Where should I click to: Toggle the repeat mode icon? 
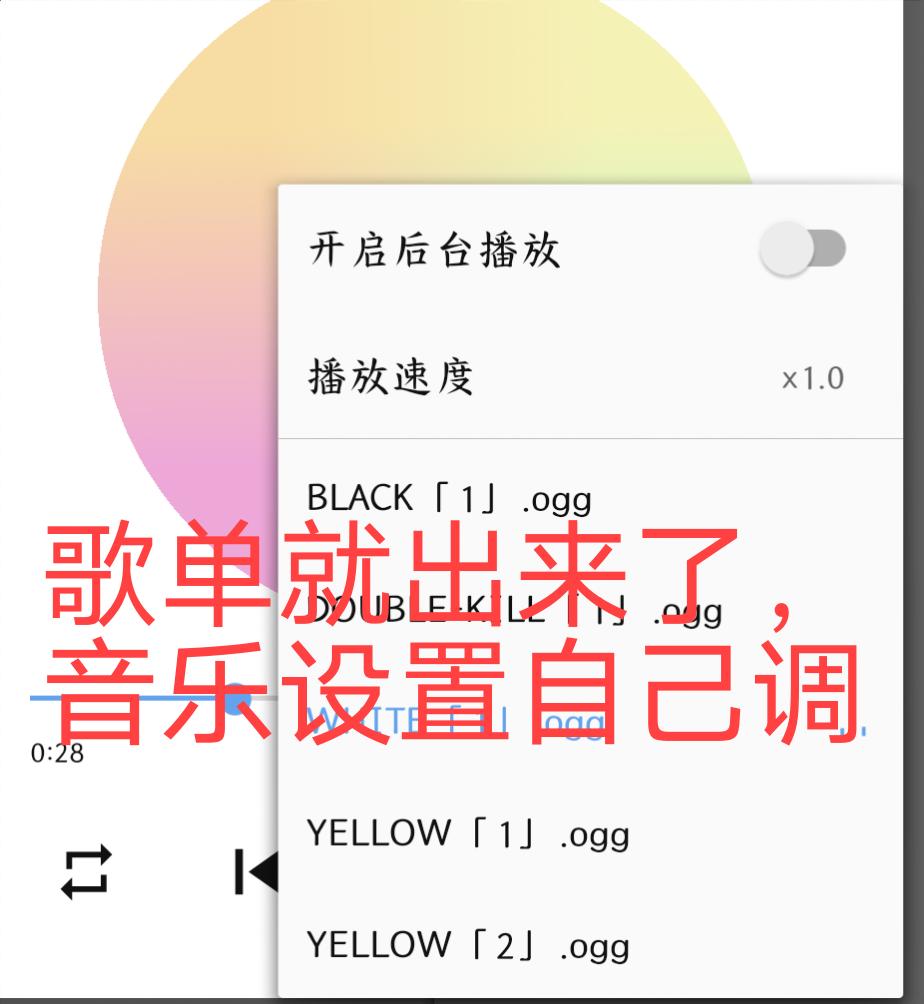86,872
